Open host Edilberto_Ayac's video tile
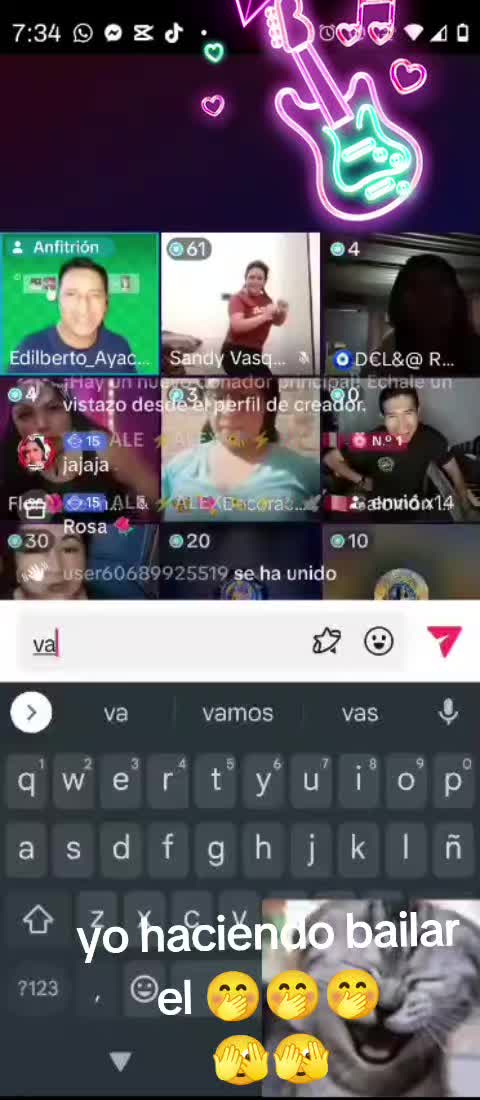The image size is (480, 1100). (79, 304)
